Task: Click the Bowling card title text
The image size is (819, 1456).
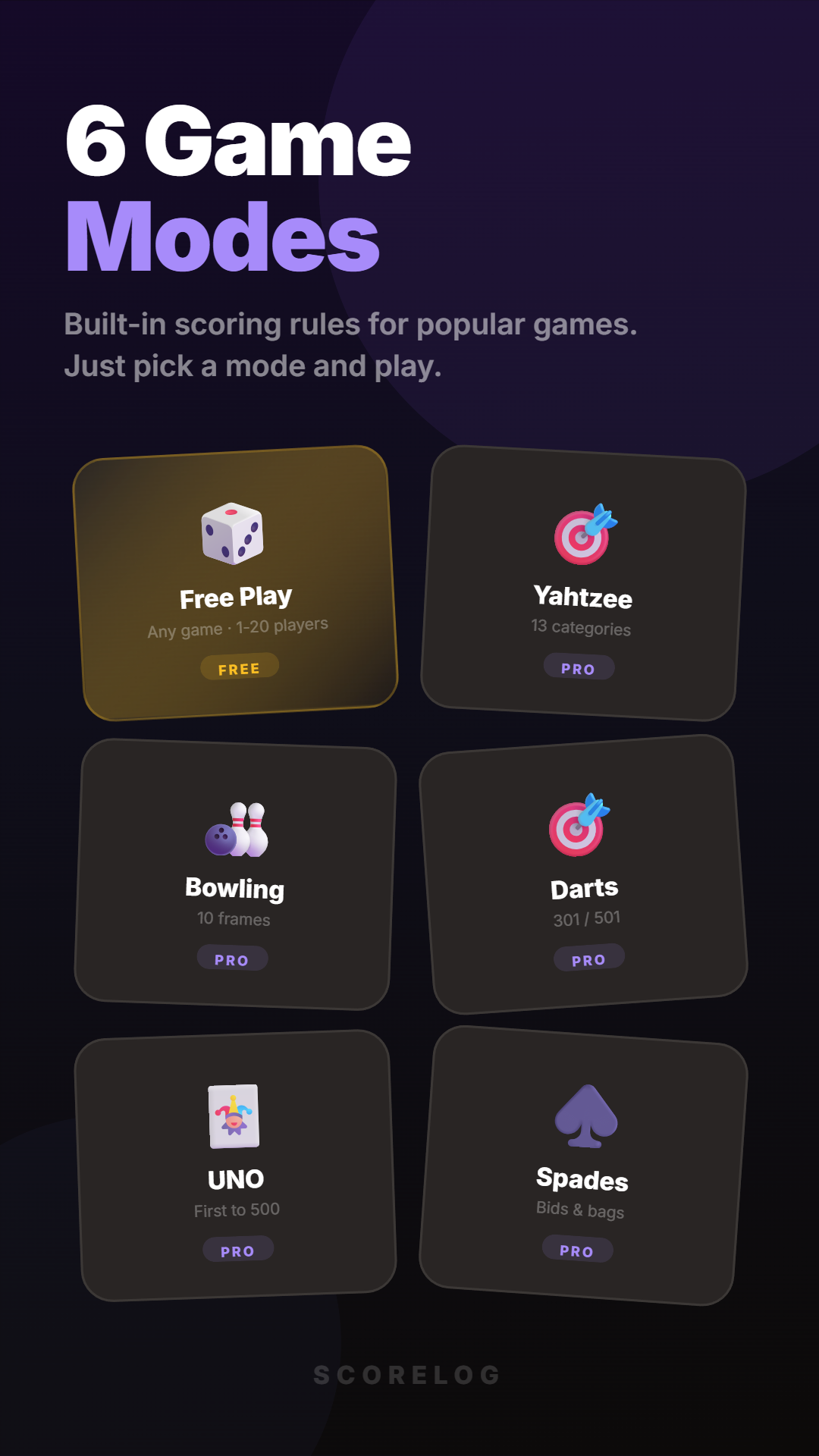Action: click(x=236, y=890)
